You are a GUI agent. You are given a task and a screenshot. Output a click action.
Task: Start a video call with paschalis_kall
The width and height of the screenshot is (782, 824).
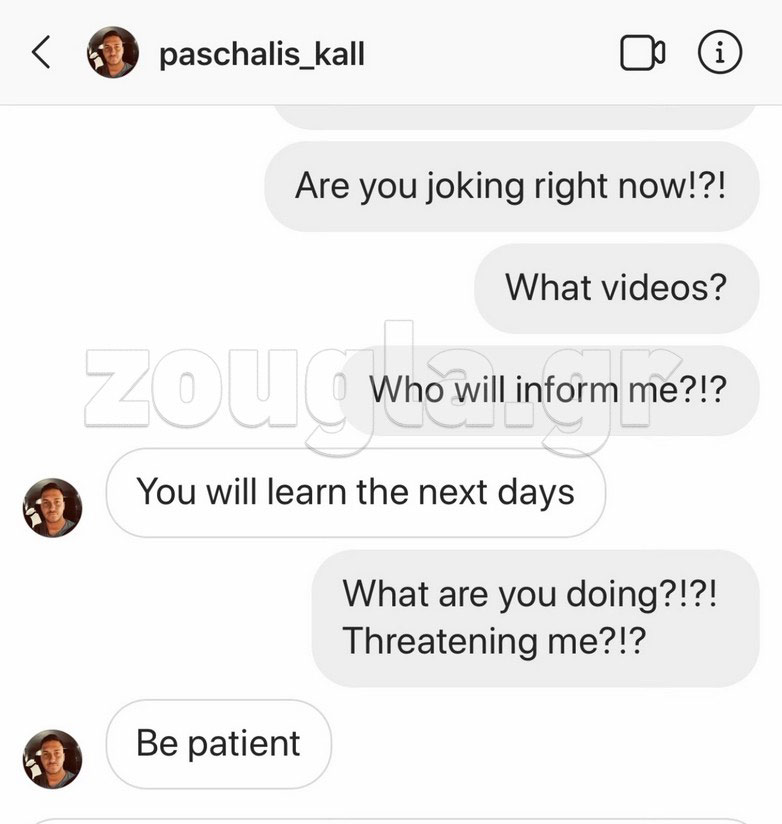point(642,53)
